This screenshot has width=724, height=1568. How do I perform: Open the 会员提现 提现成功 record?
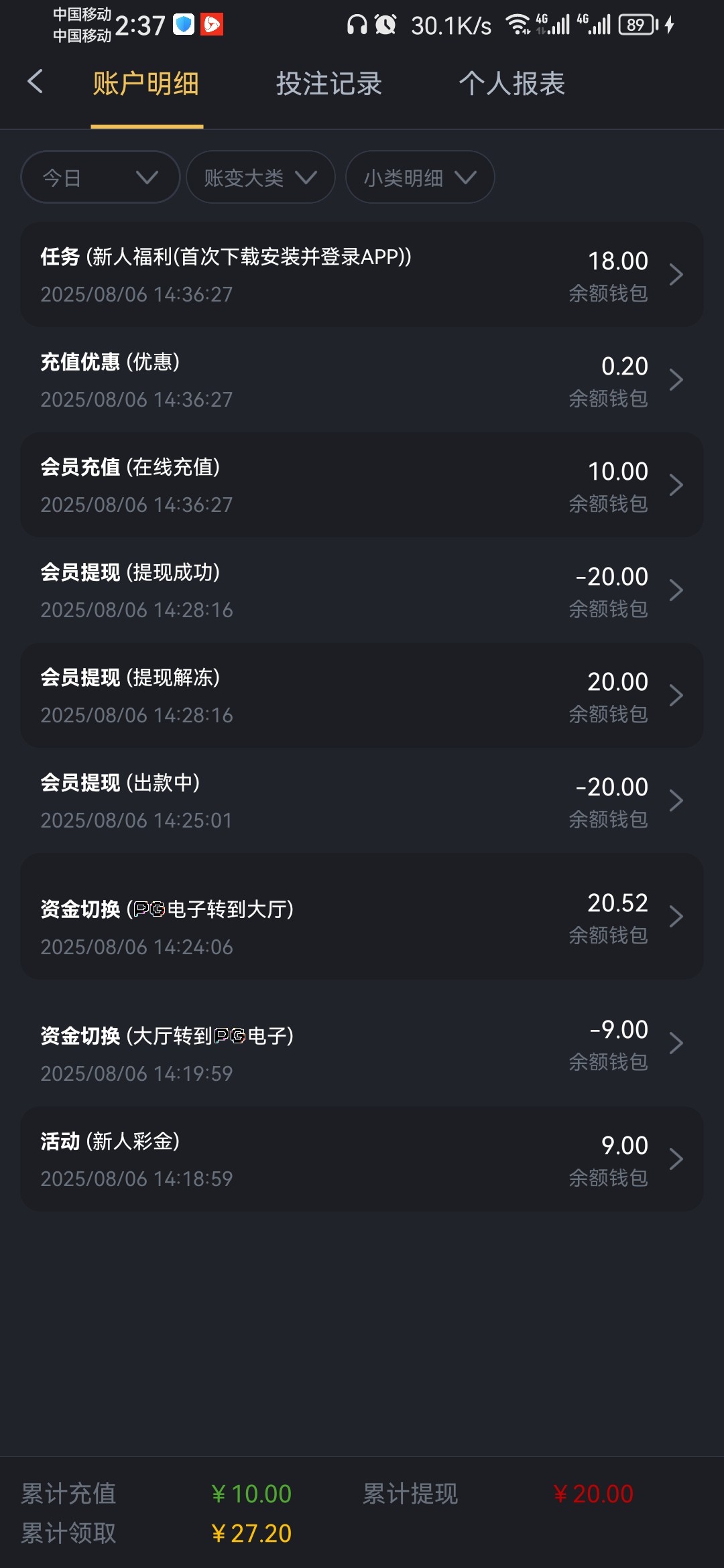click(362, 590)
